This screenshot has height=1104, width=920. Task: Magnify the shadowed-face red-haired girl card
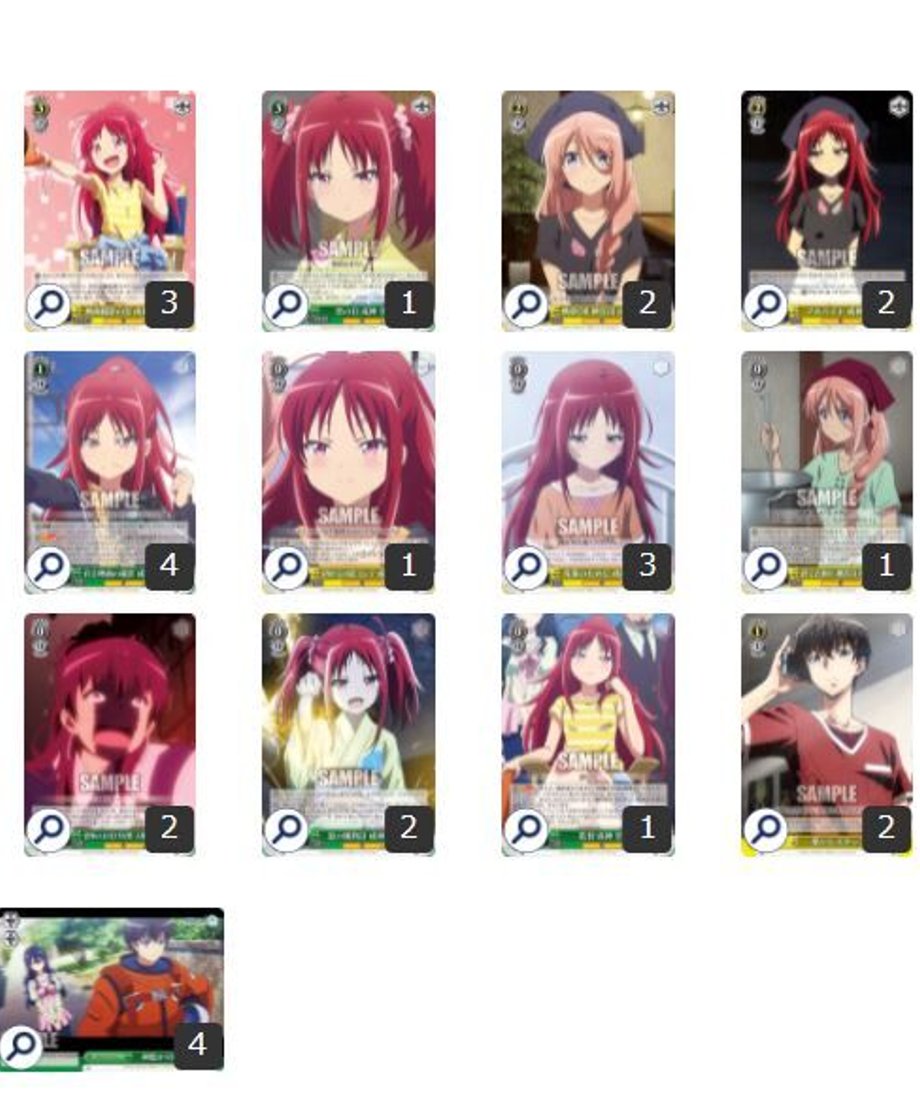48,829
